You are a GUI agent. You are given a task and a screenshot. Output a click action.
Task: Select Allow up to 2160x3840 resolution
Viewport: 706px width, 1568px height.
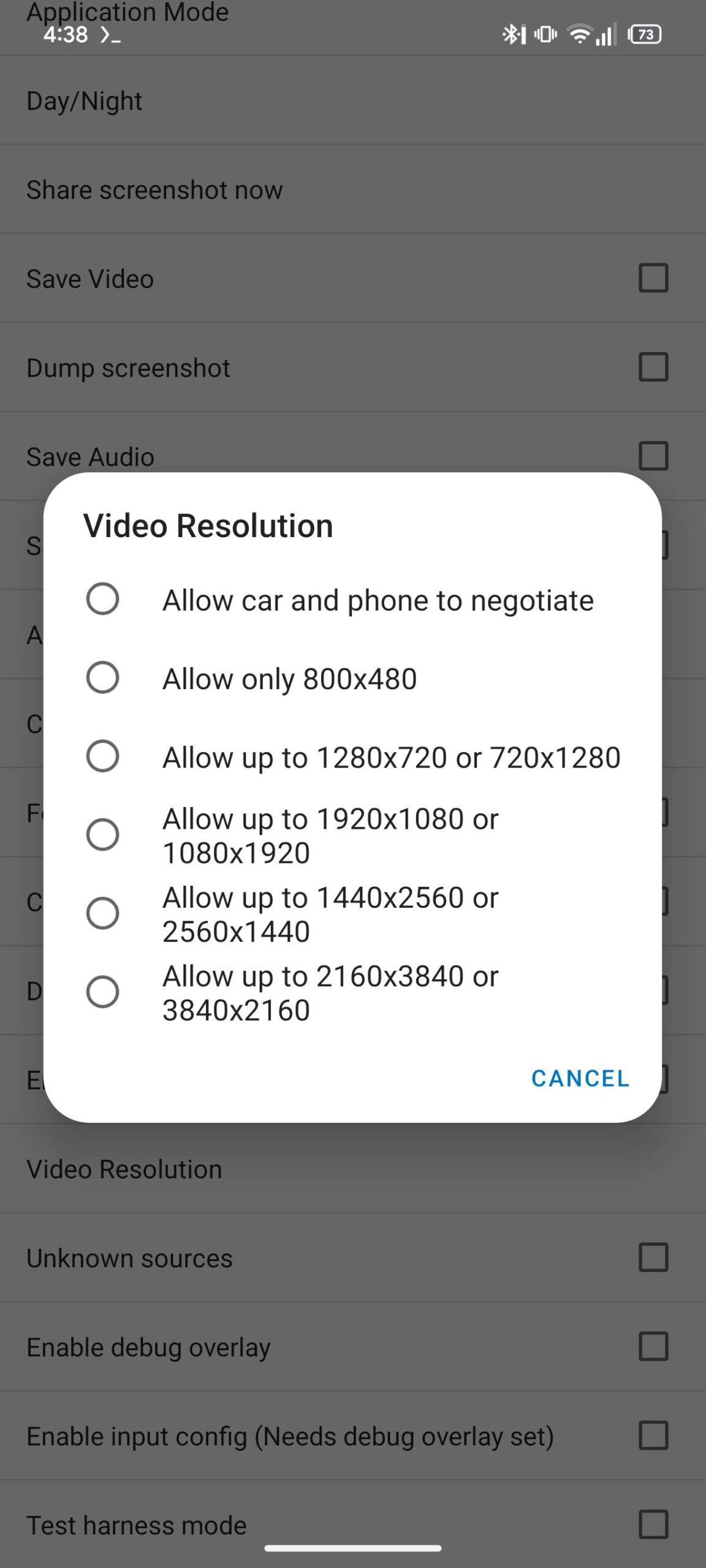[103, 992]
